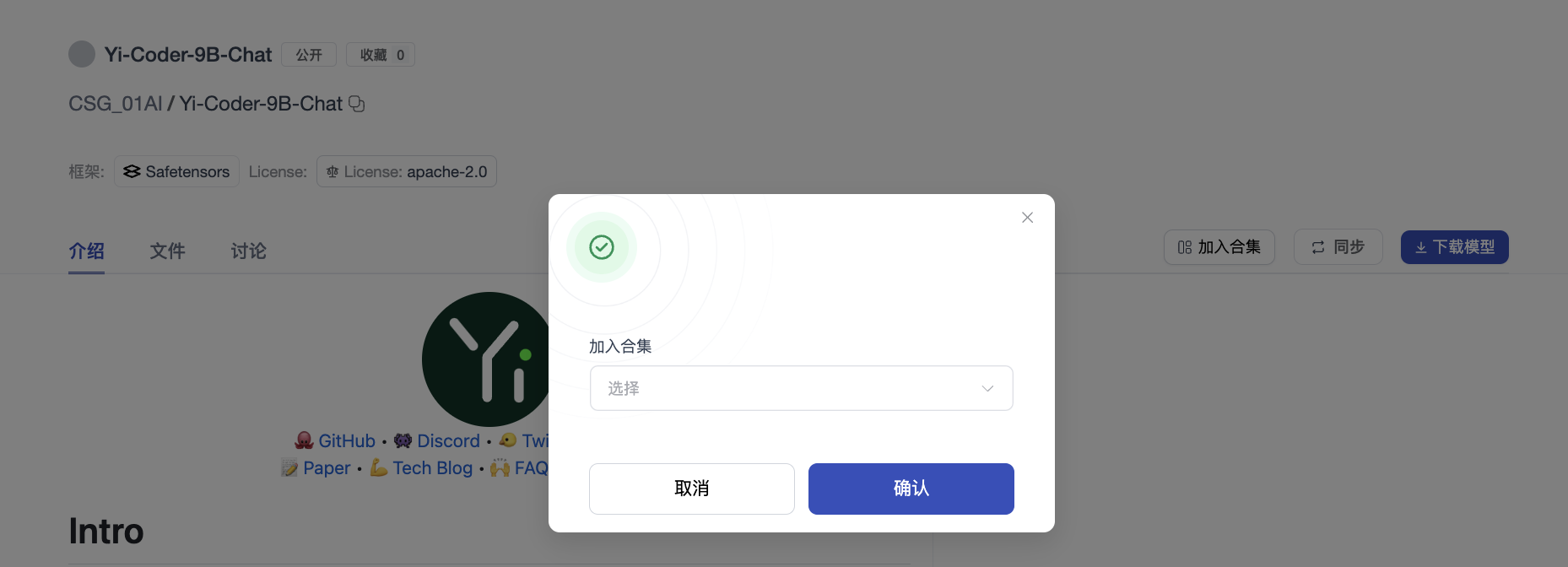1568x567 pixels.
Task: Confirm with the 确认 button
Action: point(911,489)
